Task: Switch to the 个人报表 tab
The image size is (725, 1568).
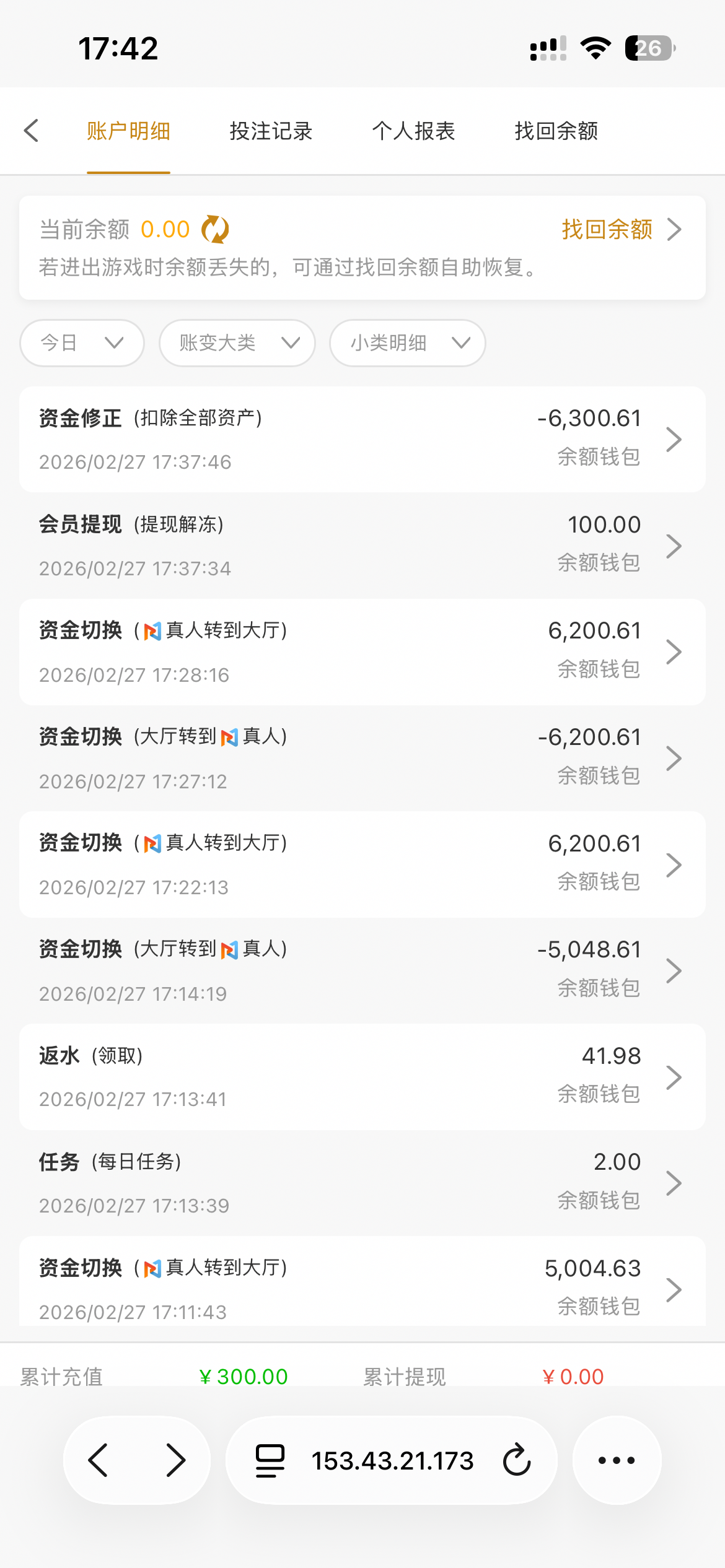Action: [413, 131]
